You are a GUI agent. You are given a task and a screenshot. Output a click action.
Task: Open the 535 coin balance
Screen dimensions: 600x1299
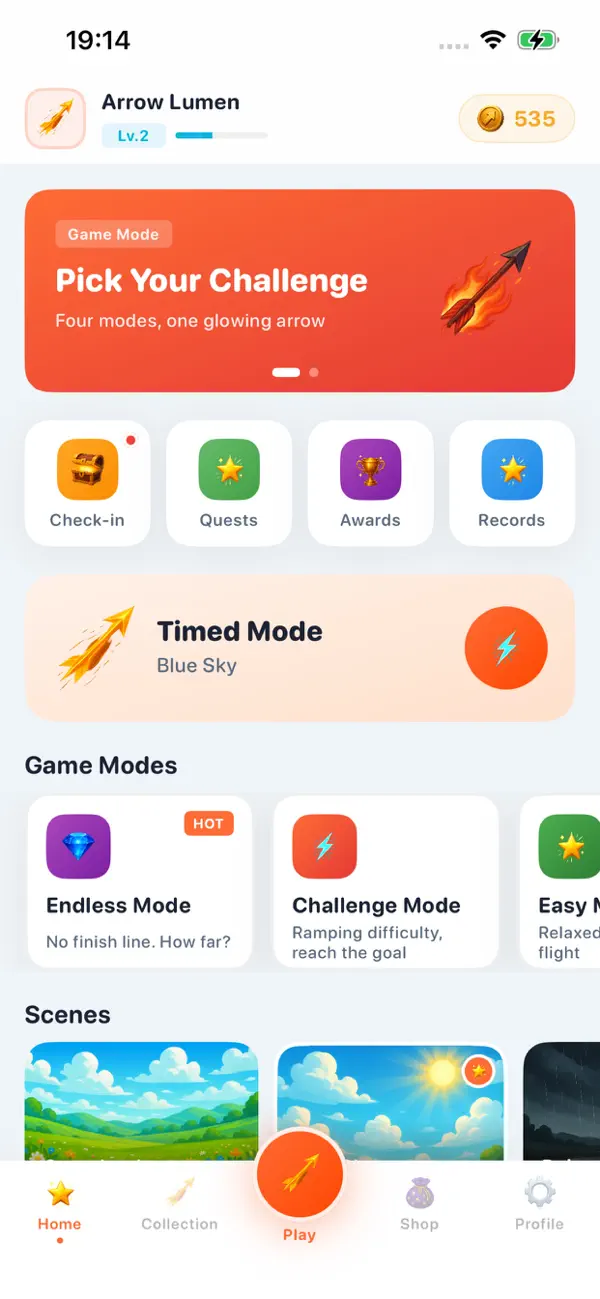517,119
